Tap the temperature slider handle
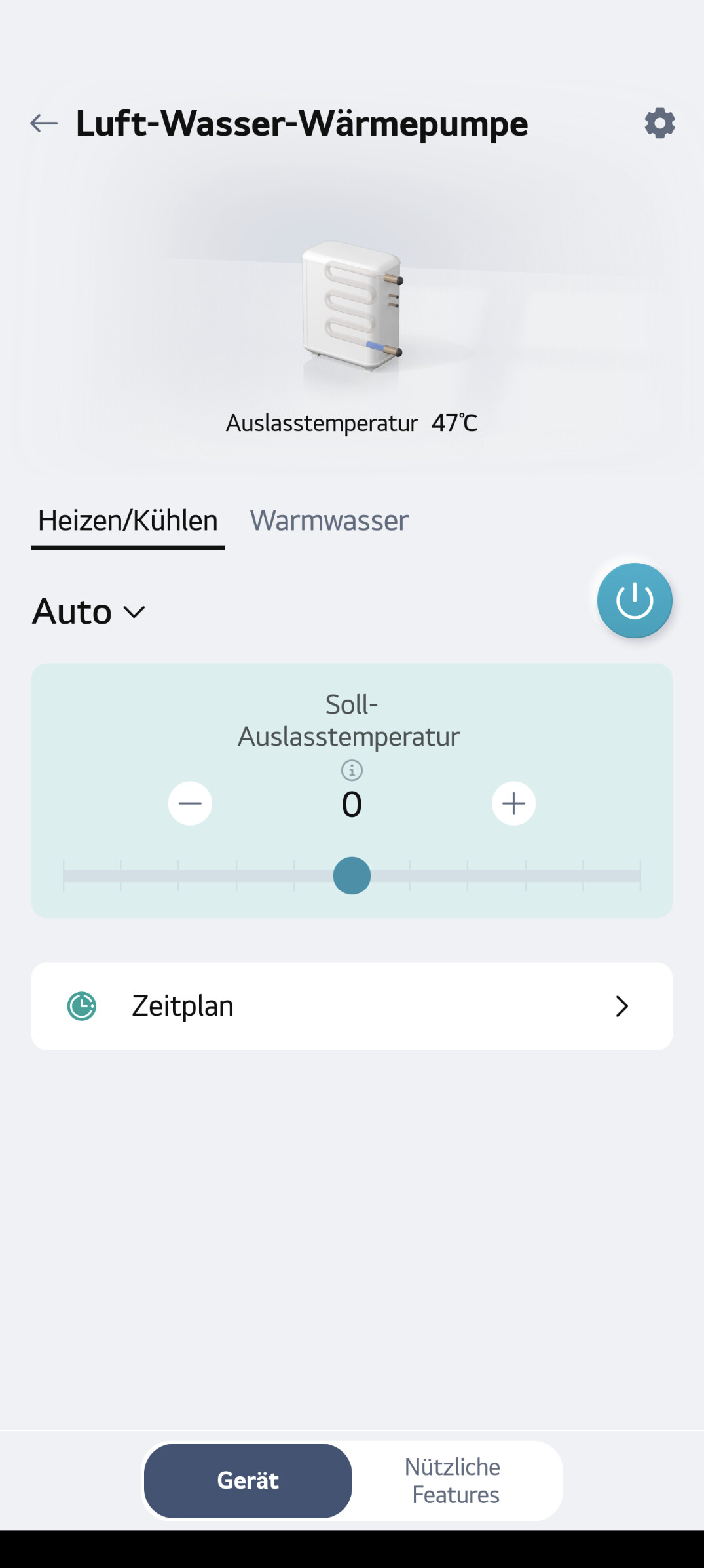 [352, 876]
